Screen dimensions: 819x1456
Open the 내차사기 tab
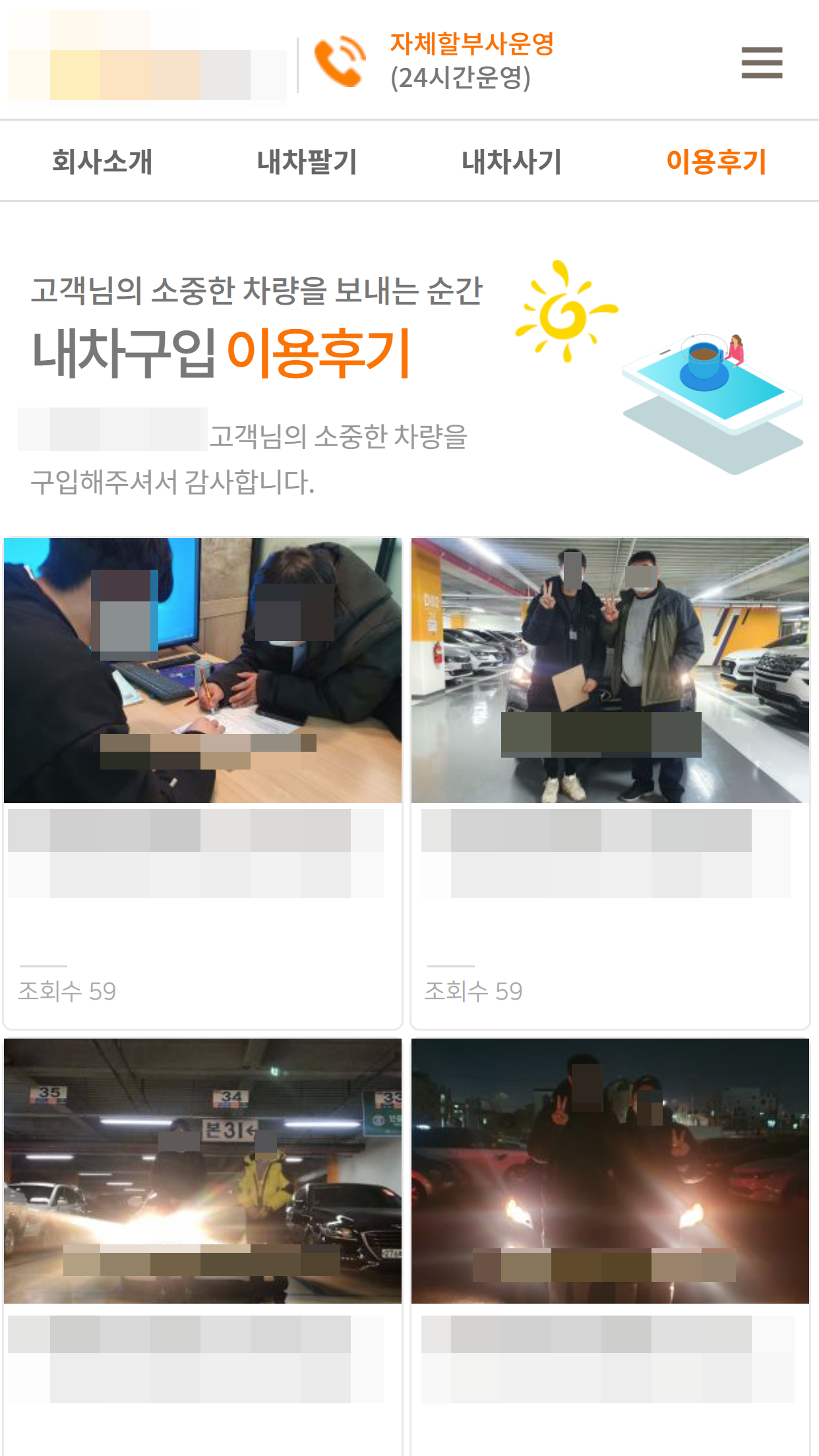(512, 162)
